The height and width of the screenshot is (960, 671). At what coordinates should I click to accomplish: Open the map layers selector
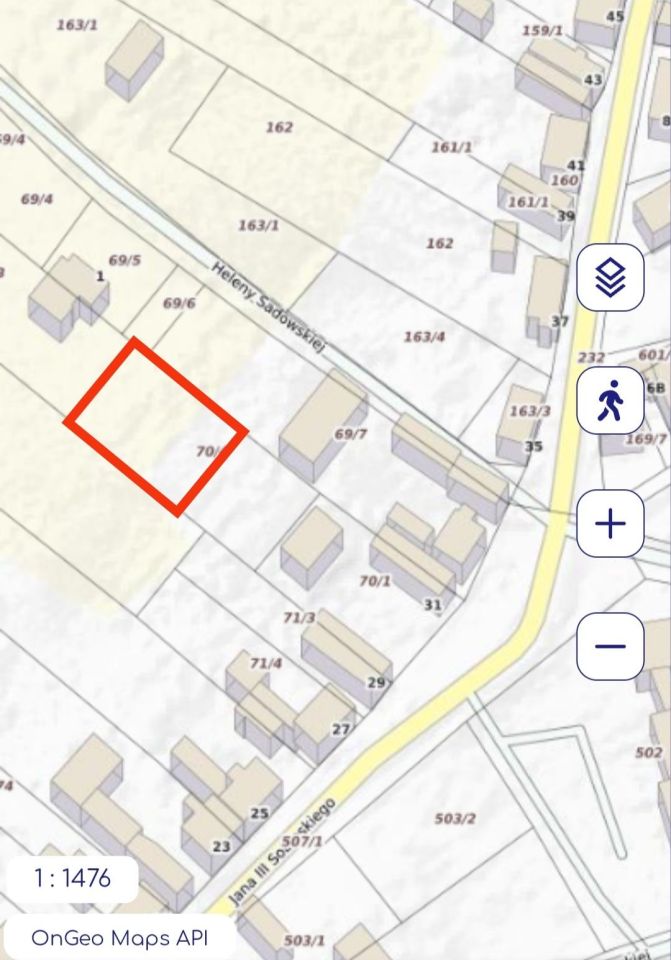tap(610, 277)
